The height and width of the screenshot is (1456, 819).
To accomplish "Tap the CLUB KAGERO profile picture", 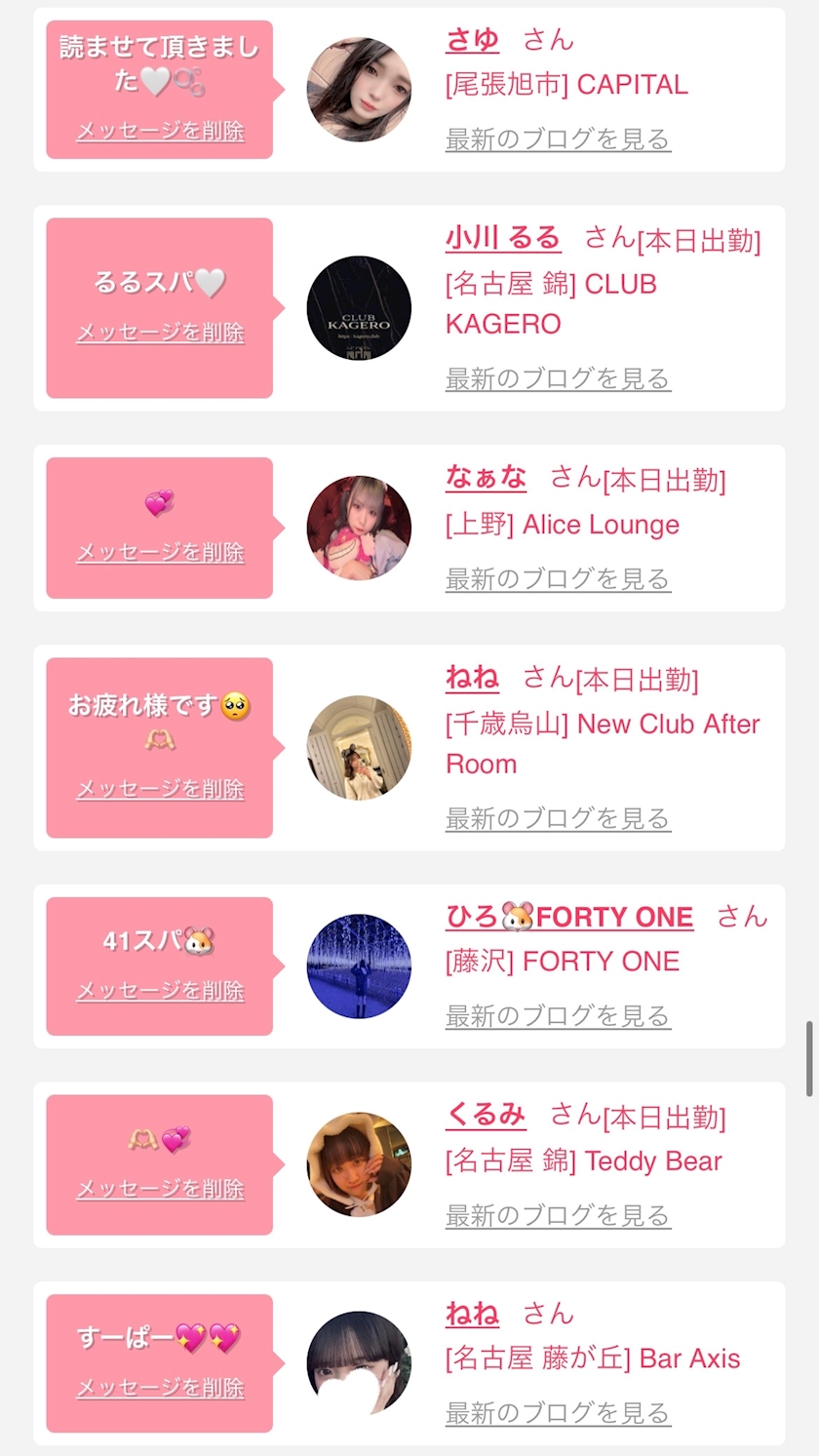I will click(359, 308).
